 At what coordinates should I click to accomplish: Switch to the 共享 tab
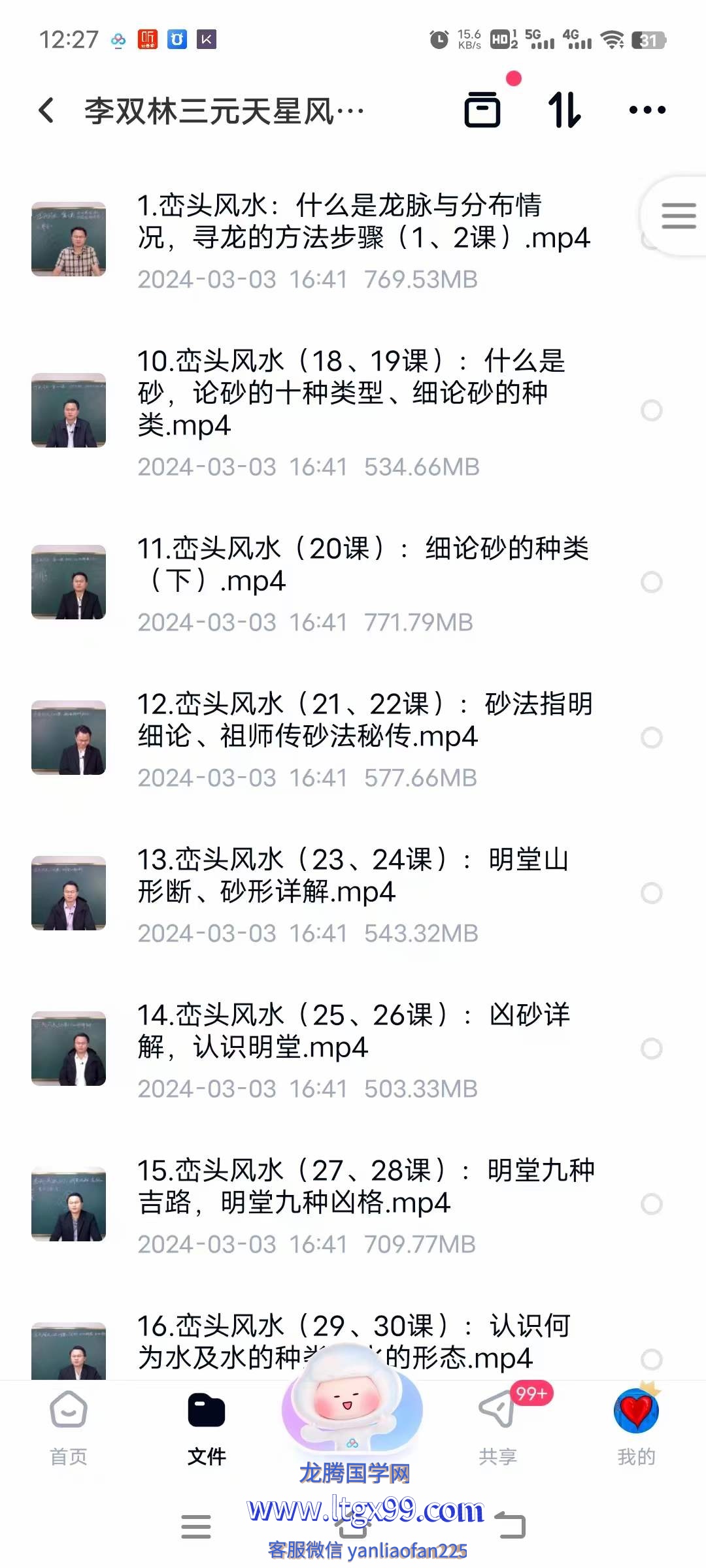click(497, 1427)
